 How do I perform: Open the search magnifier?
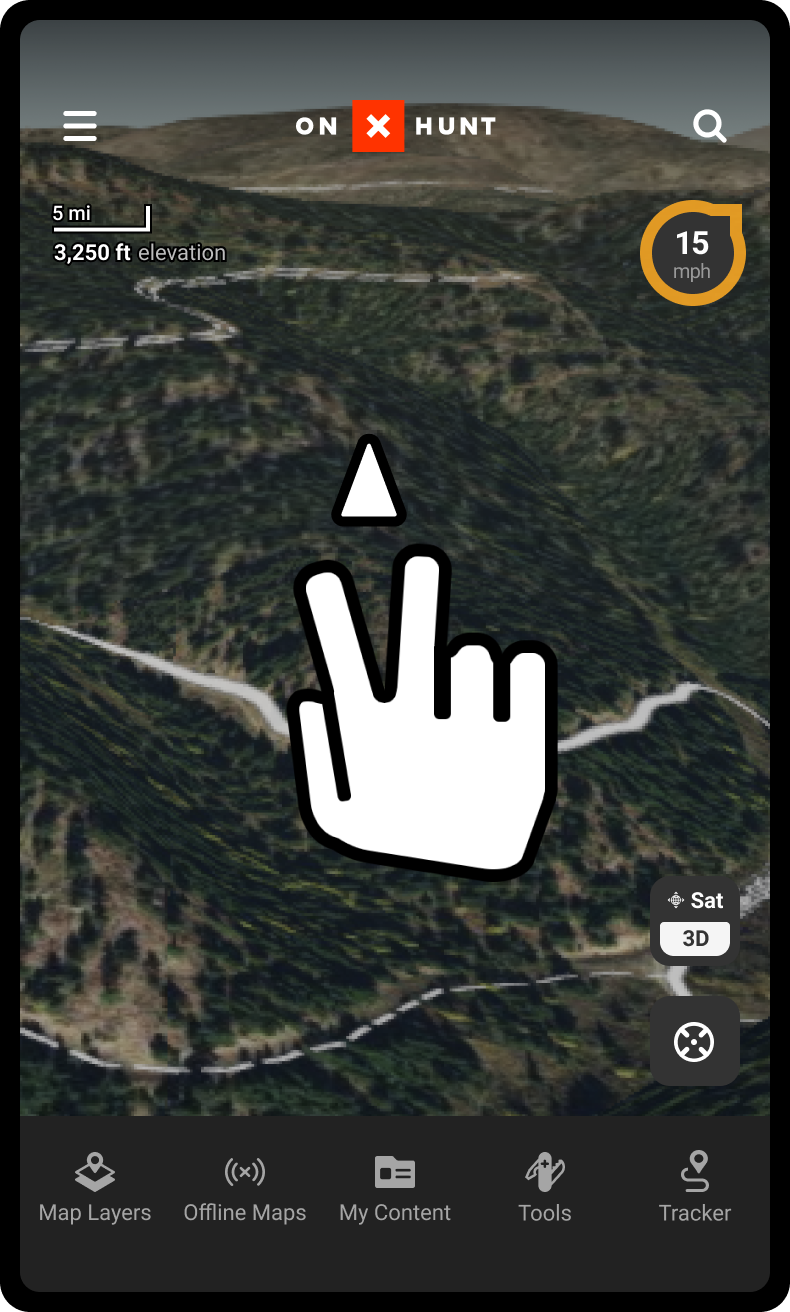pyautogui.click(x=710, y=126)
